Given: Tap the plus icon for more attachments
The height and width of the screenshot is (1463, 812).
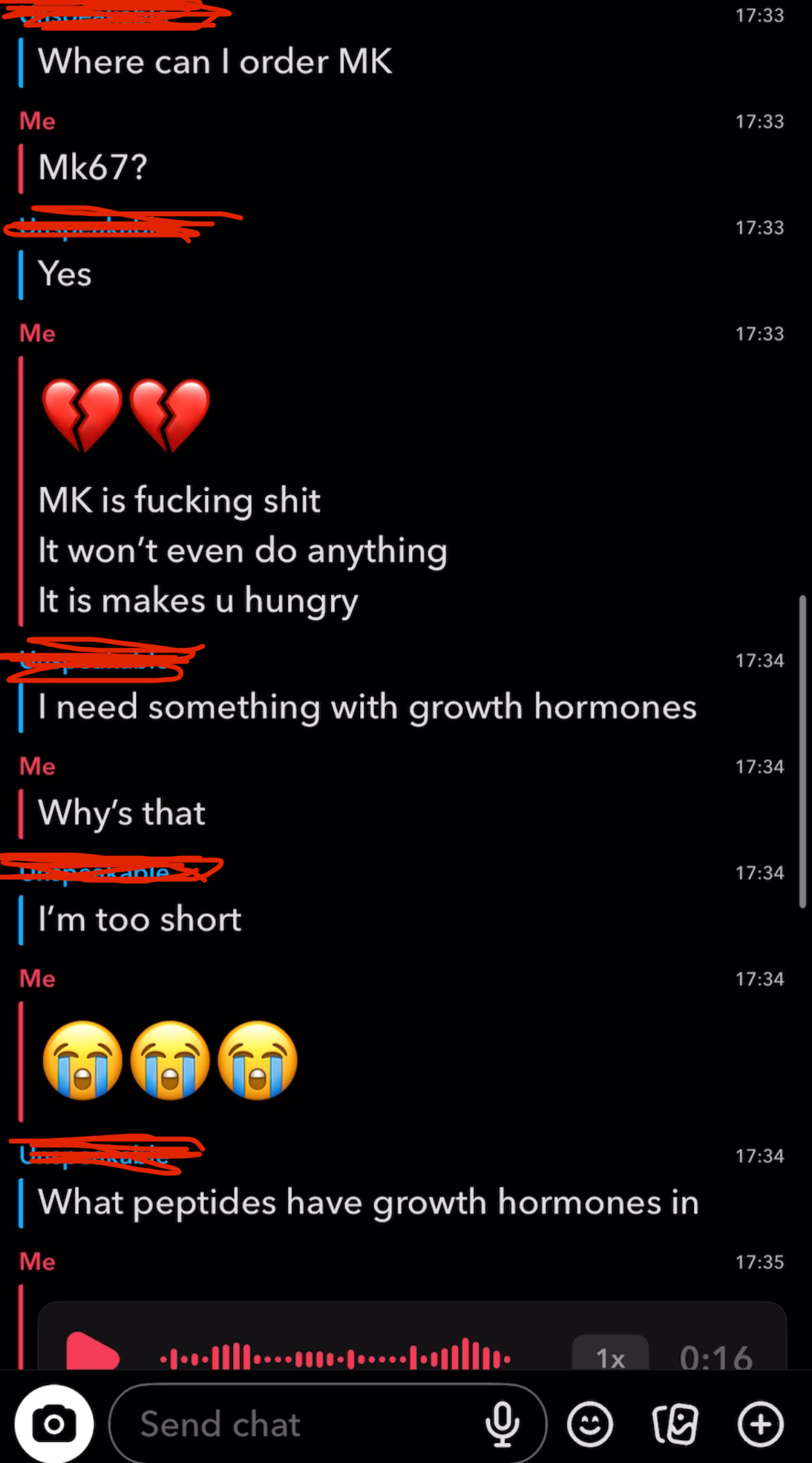Looking at the screenshot, I should (760, 1423).
